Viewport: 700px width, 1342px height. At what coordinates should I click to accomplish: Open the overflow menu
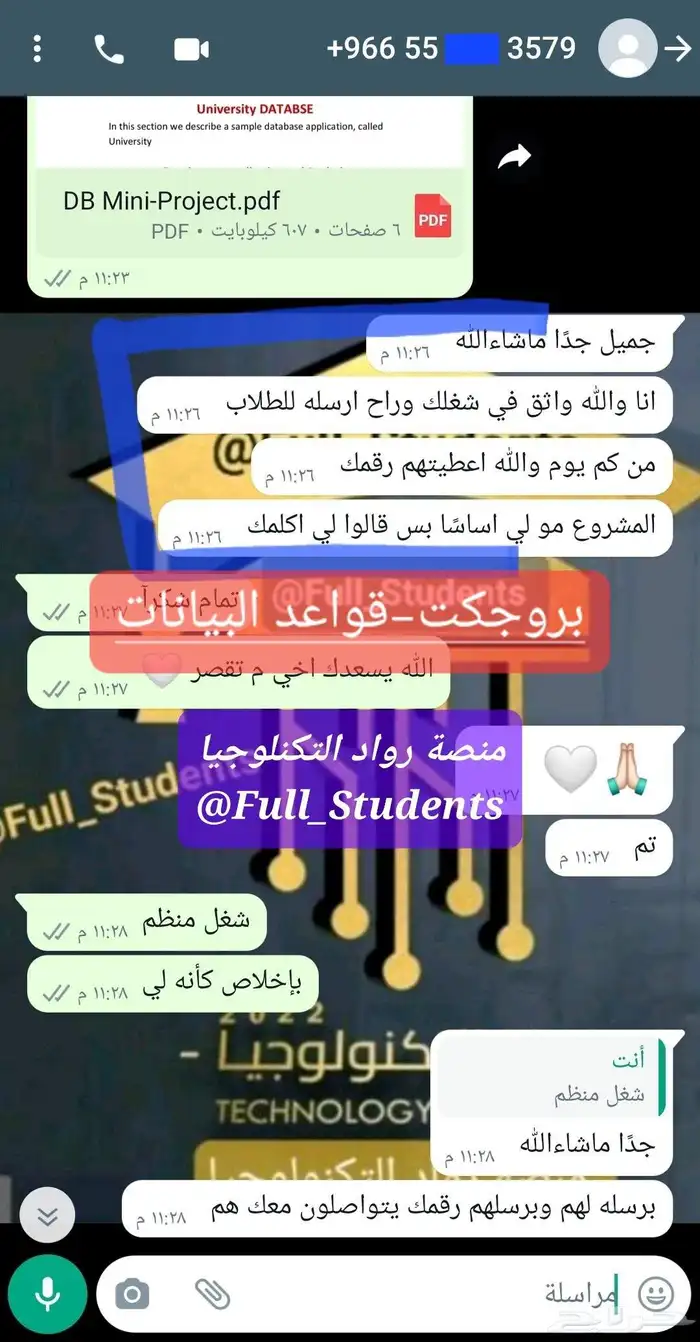click(x=37, y=48)
